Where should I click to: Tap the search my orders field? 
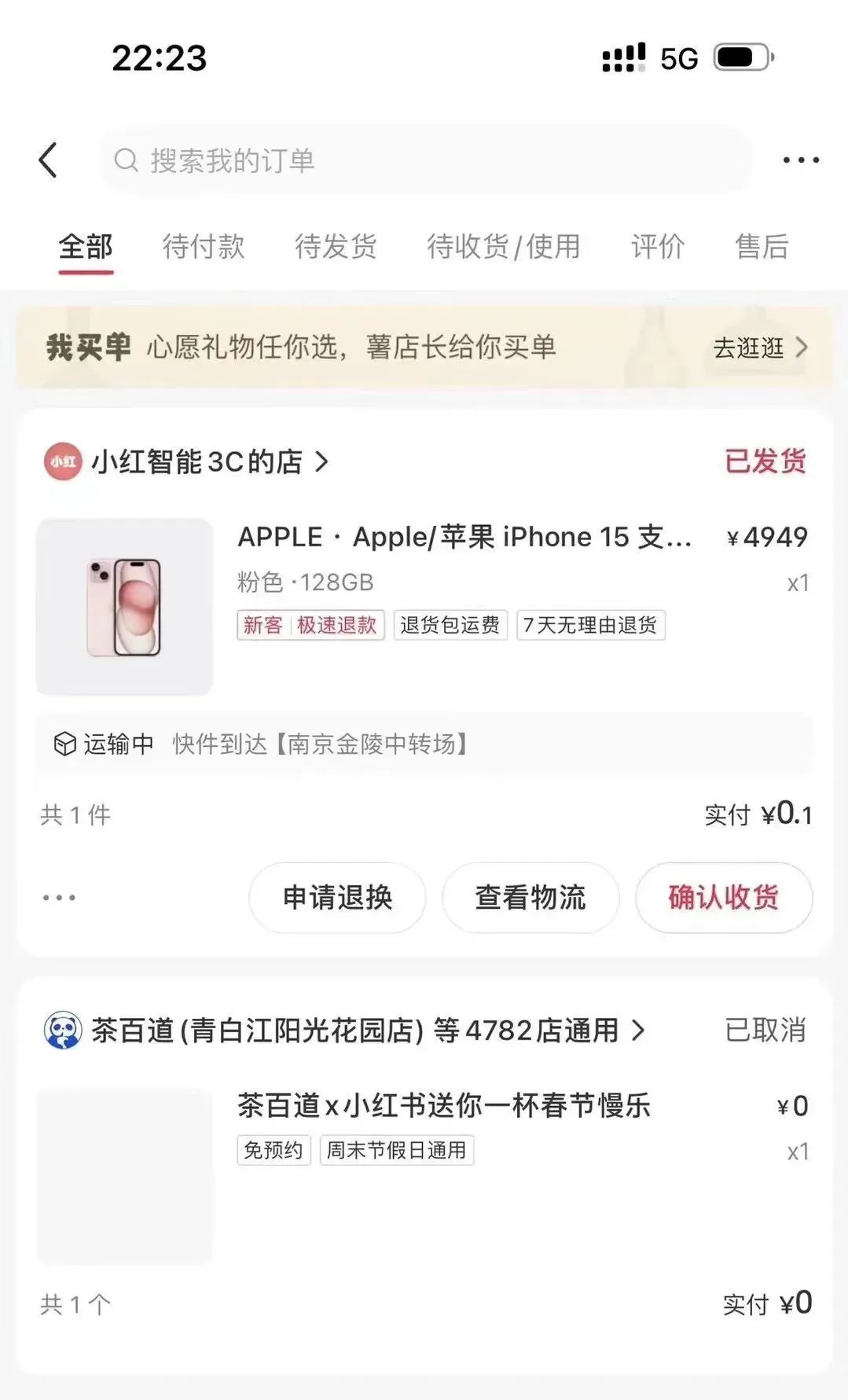(x=424, y=160)
